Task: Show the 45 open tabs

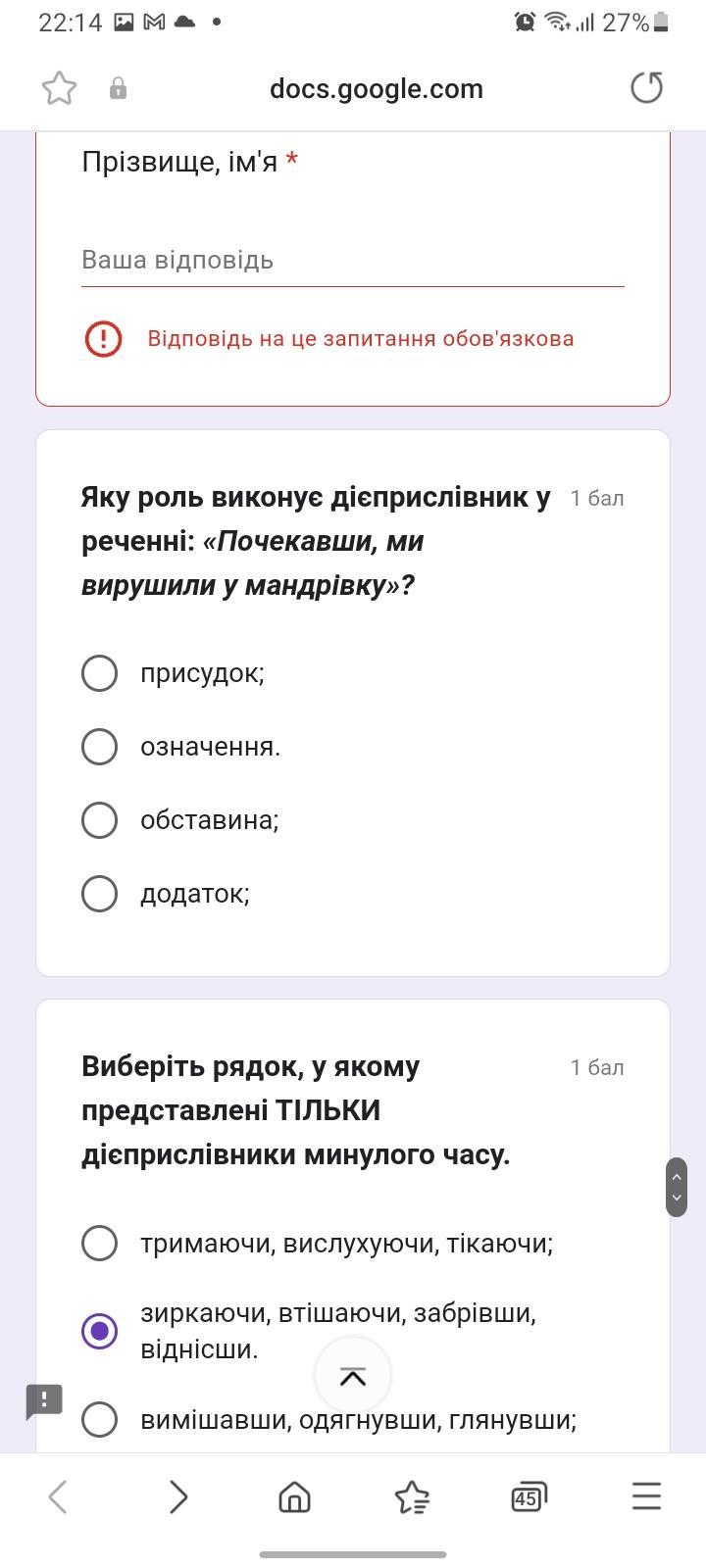Action: click(x=529, y=1496)
